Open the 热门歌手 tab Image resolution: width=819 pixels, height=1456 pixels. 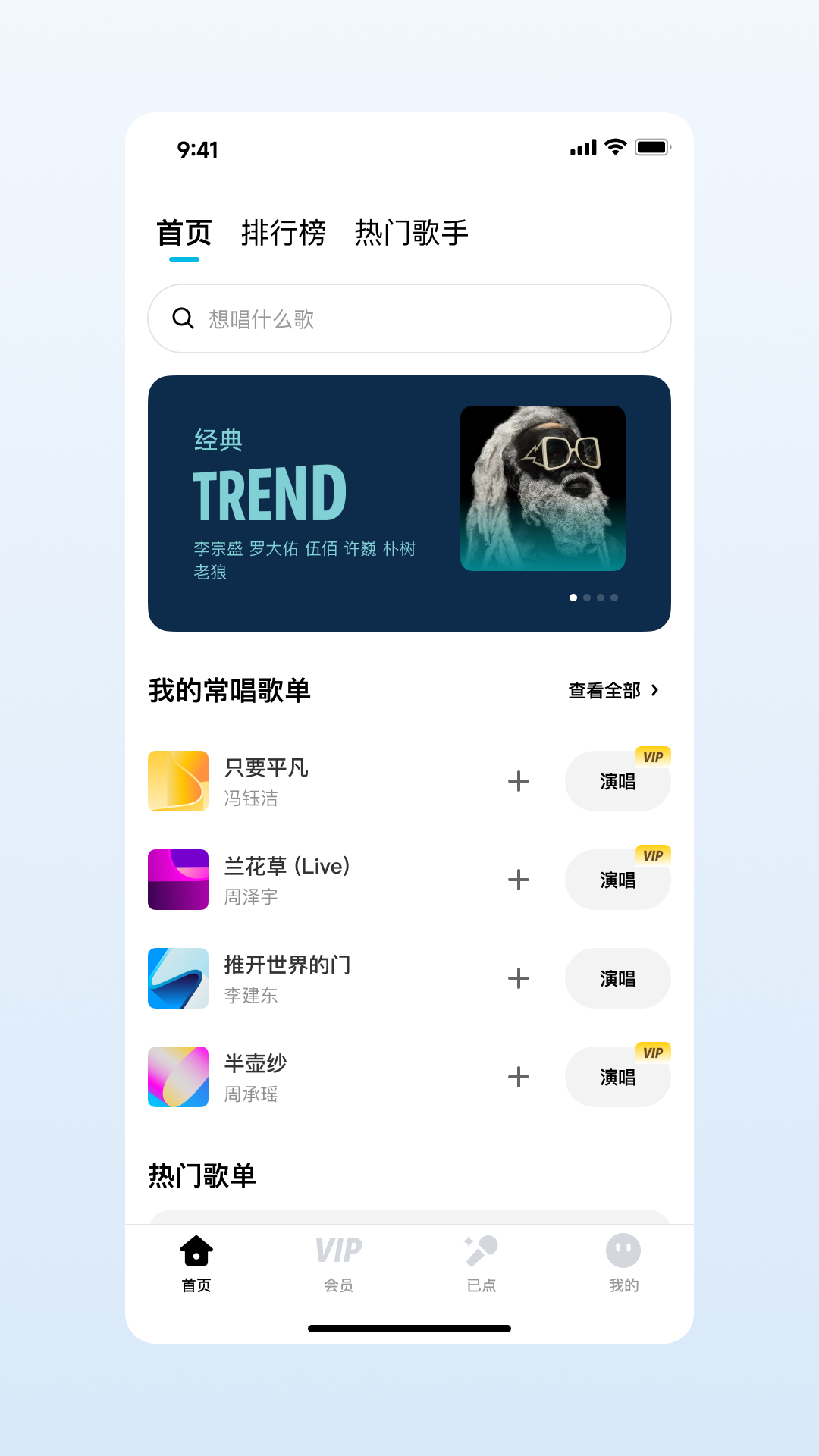click(411, 233)
